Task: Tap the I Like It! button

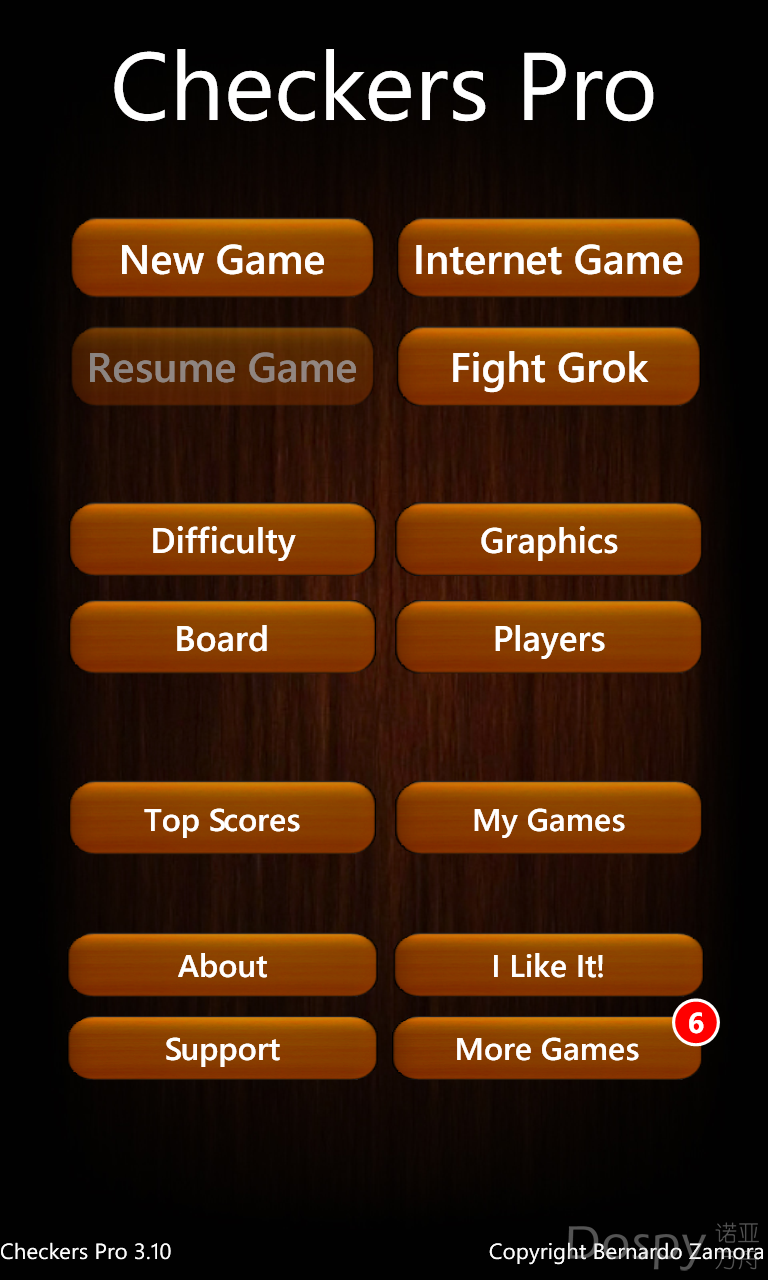Action: point(548,966)
